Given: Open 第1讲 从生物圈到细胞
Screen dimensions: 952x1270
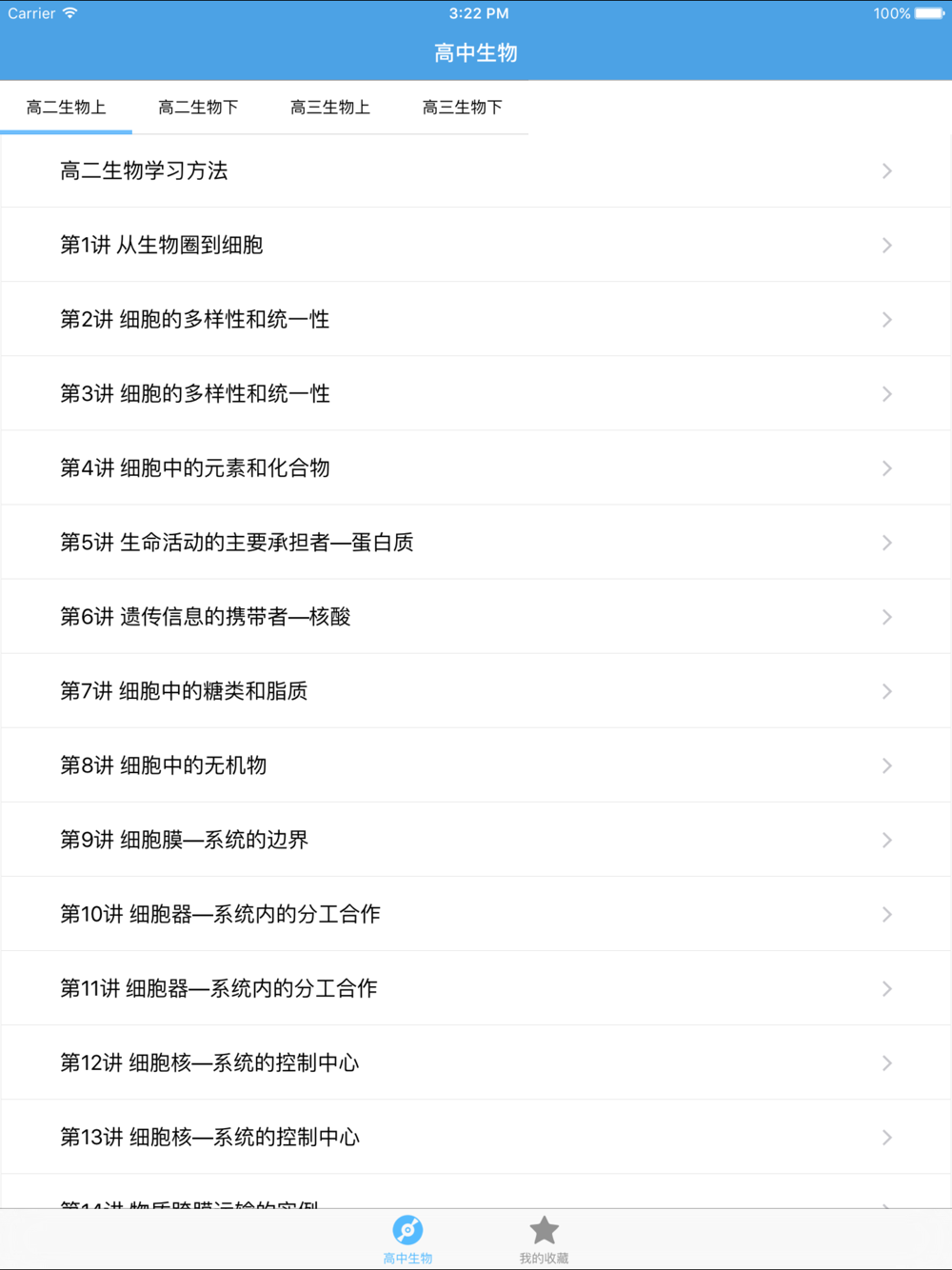Looking at the screenshot, I should click(476, 246).
